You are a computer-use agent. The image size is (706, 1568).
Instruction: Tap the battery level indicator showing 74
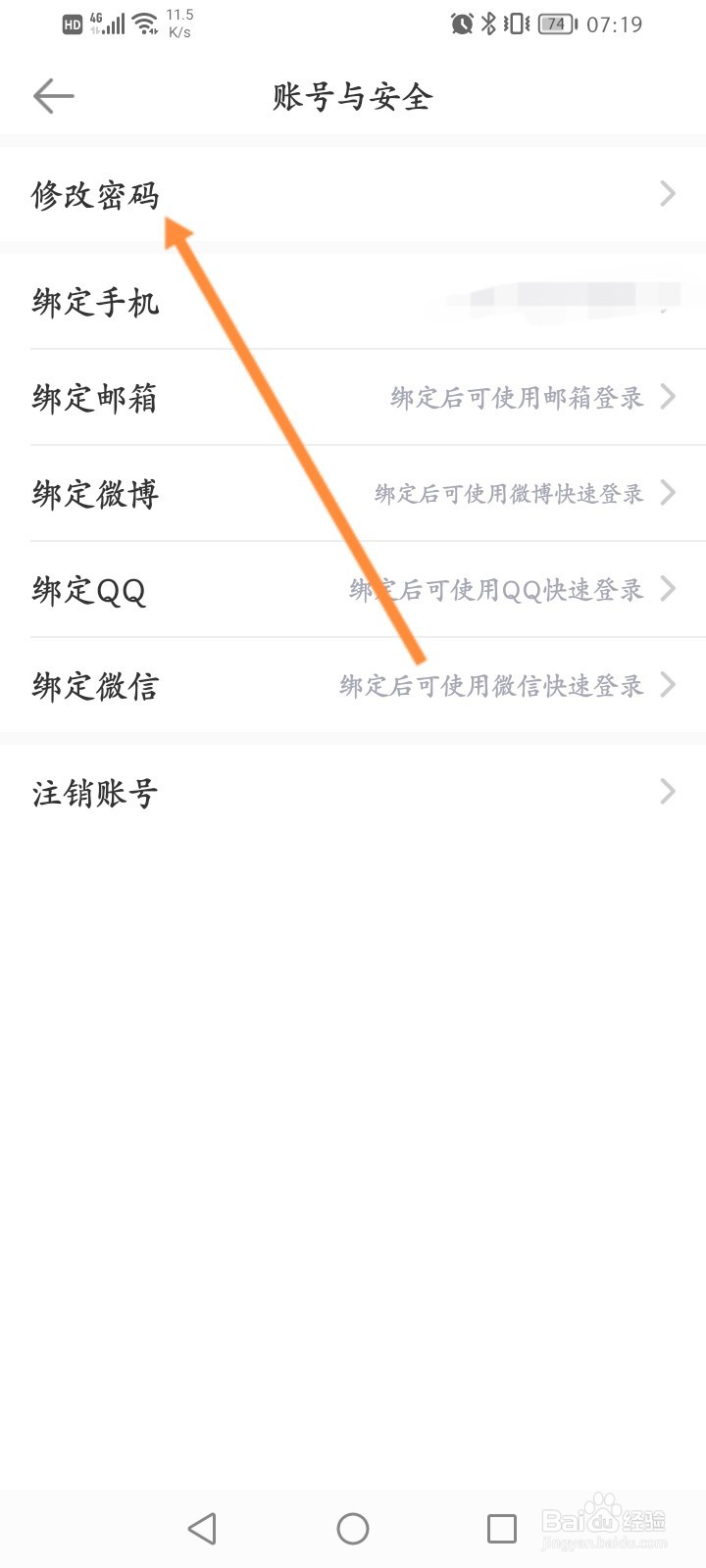click(555, 24)
